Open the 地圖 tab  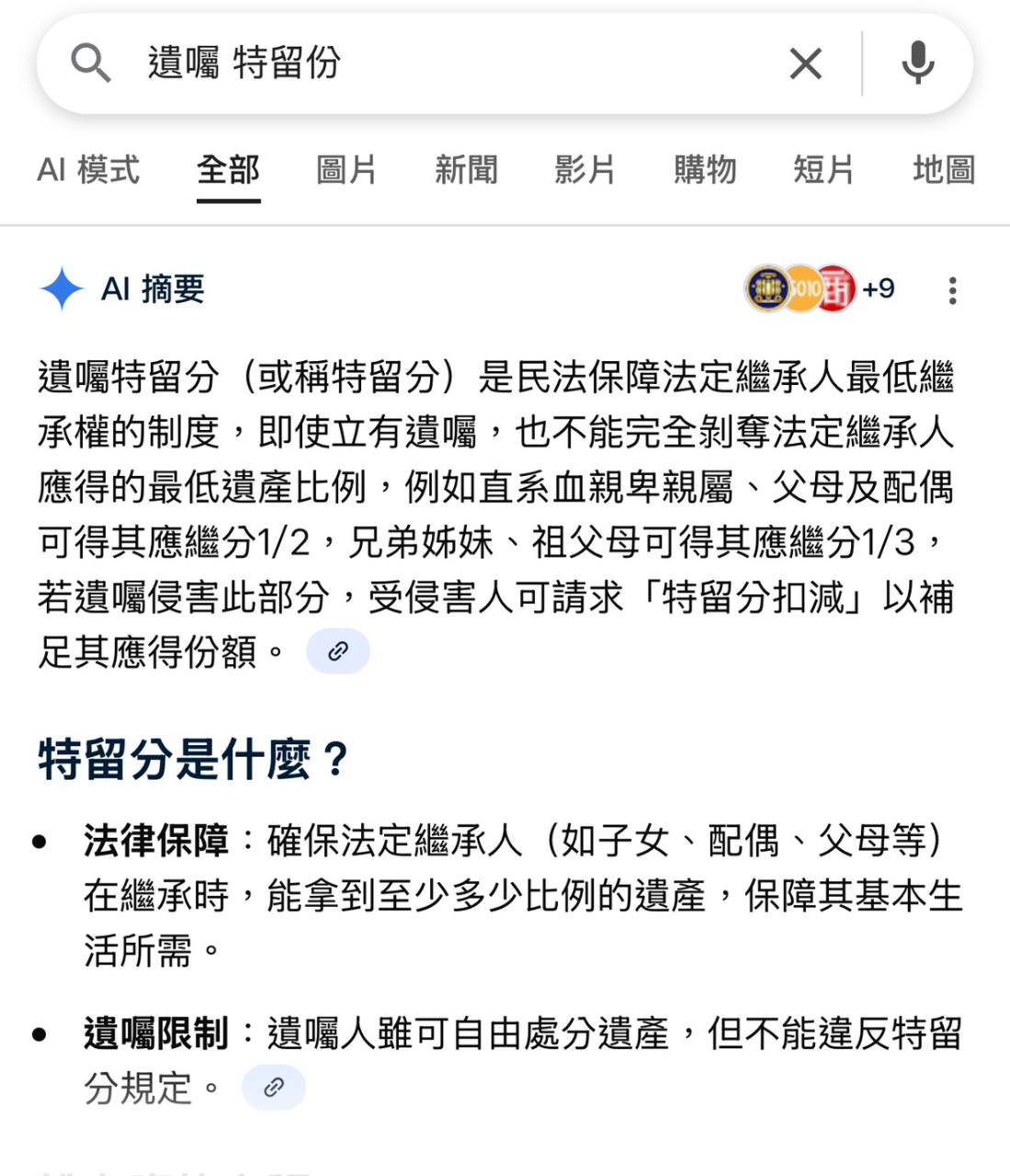[x=944, y=170]
